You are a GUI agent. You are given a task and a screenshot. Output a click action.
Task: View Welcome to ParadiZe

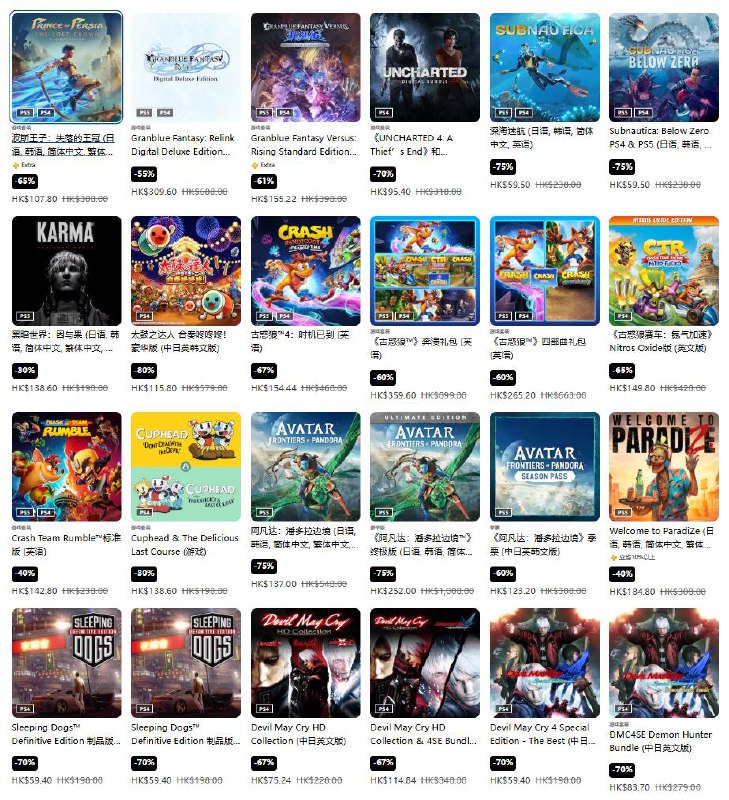[663, 466]
